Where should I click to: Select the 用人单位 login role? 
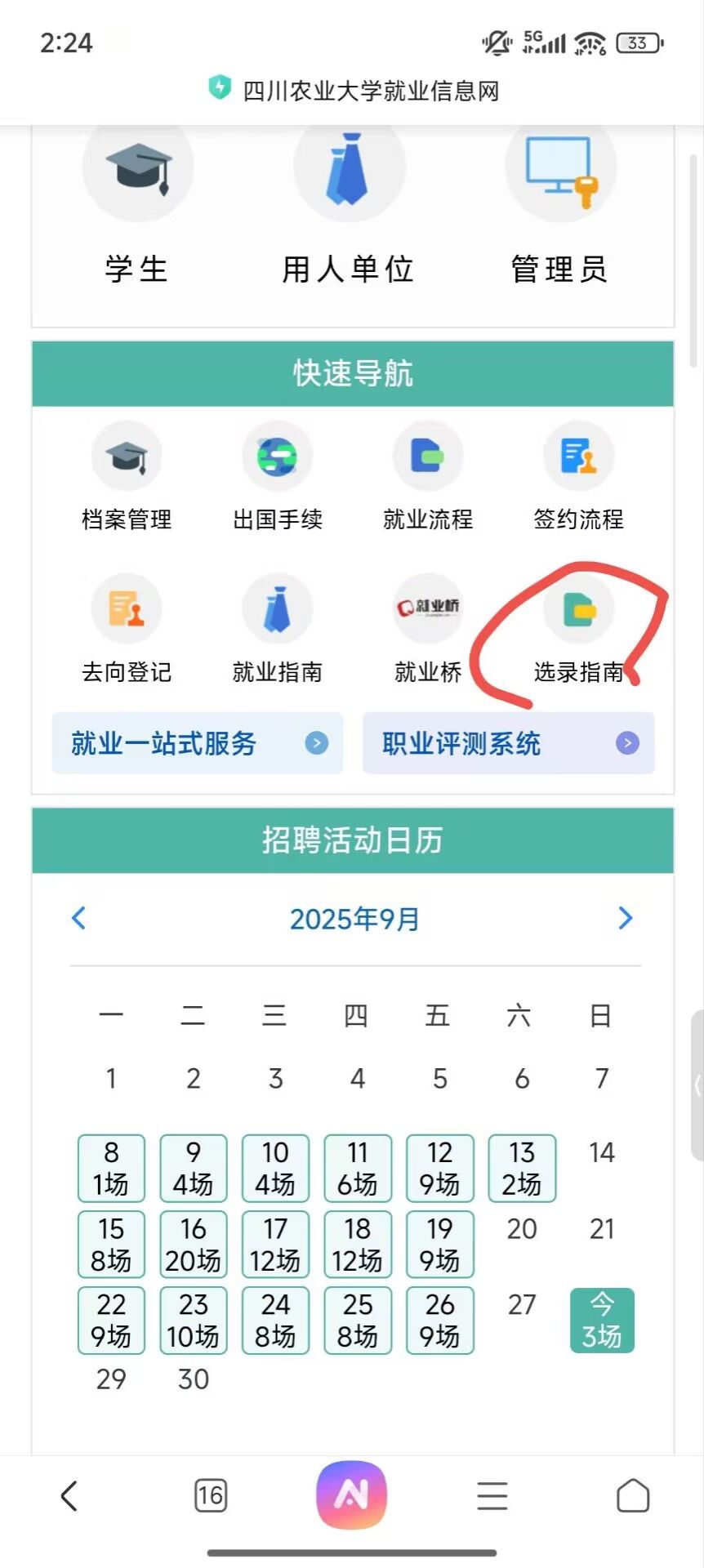point(349,204)
